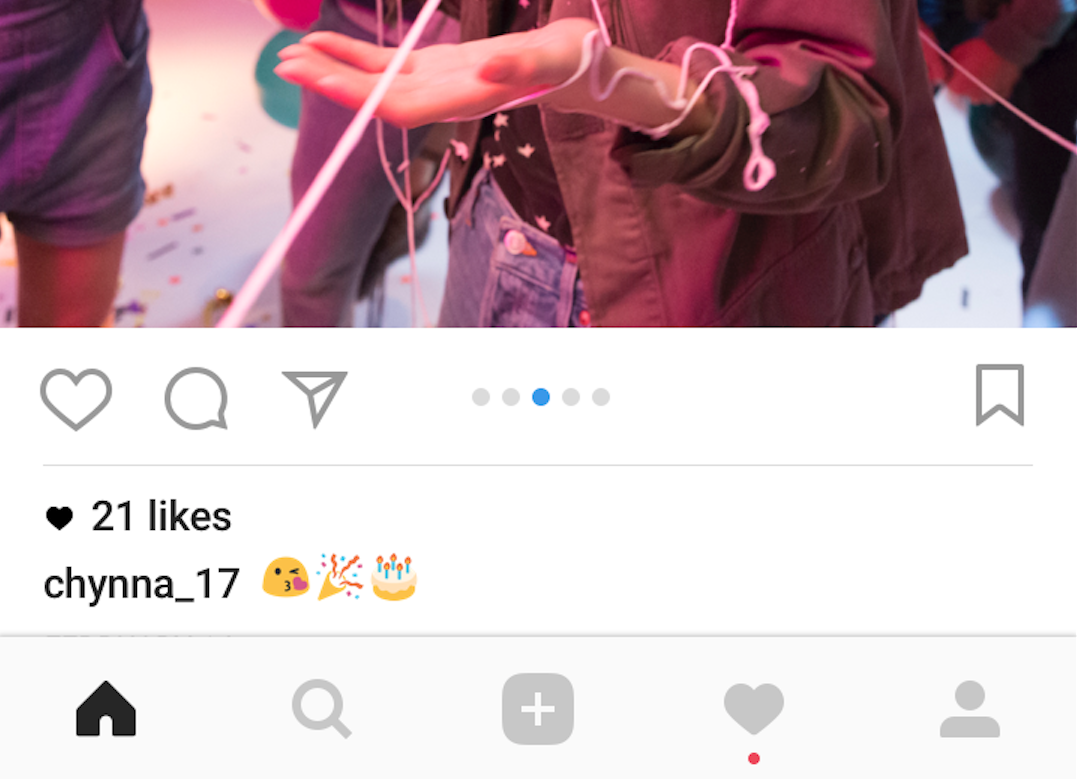Share the post via paper plane icon
Image resolution: width=1077 pixels, height=779 pixels.
pyautogui.click(x=315, y=398)
